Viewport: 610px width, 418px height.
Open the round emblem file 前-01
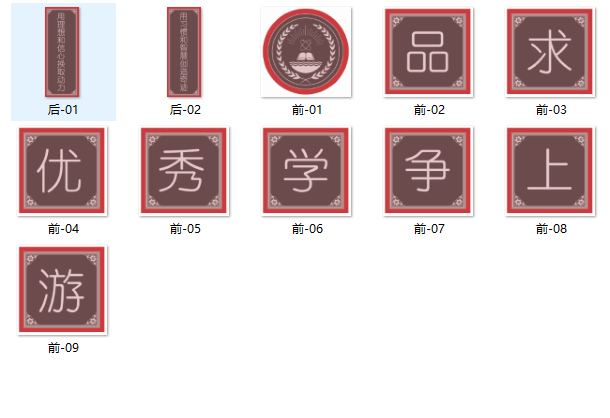(x=307, y=53)
